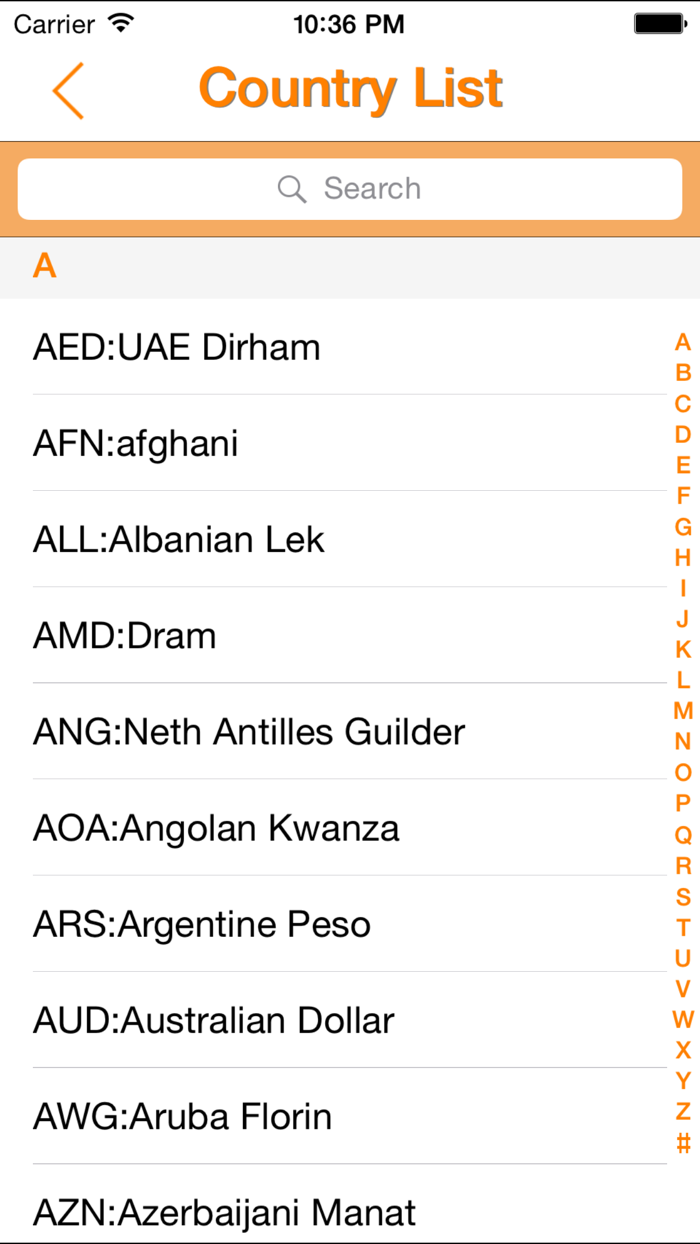The height and width of the screenshot is (1244, 700).
Task: Select ALL:Albanian Lek
Action: pos(350,539)
